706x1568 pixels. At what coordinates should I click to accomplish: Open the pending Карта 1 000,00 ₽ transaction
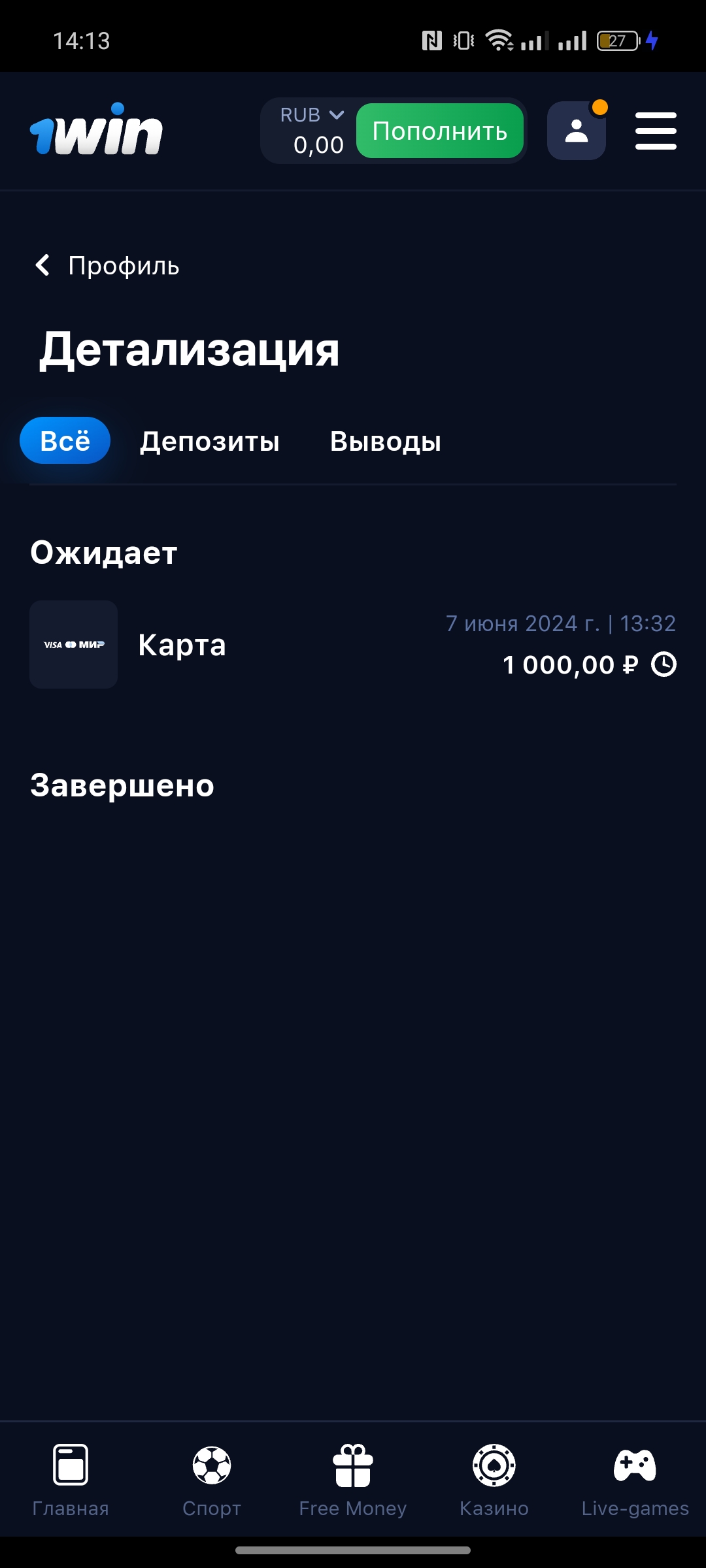pos(353,645)
